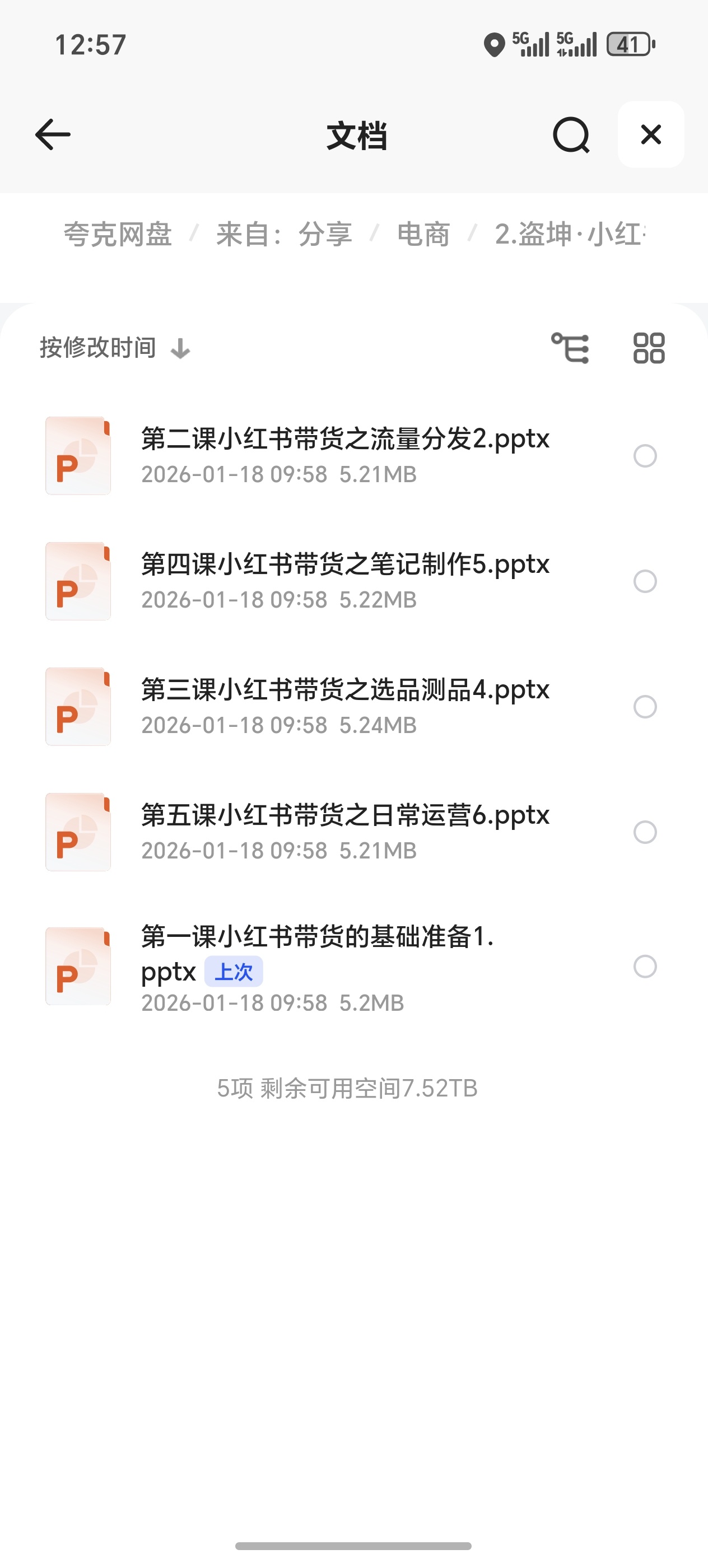Show the folder tree view icon
Image resolution: width=708 pixels, height=1568 pixels.
(570, 348)
